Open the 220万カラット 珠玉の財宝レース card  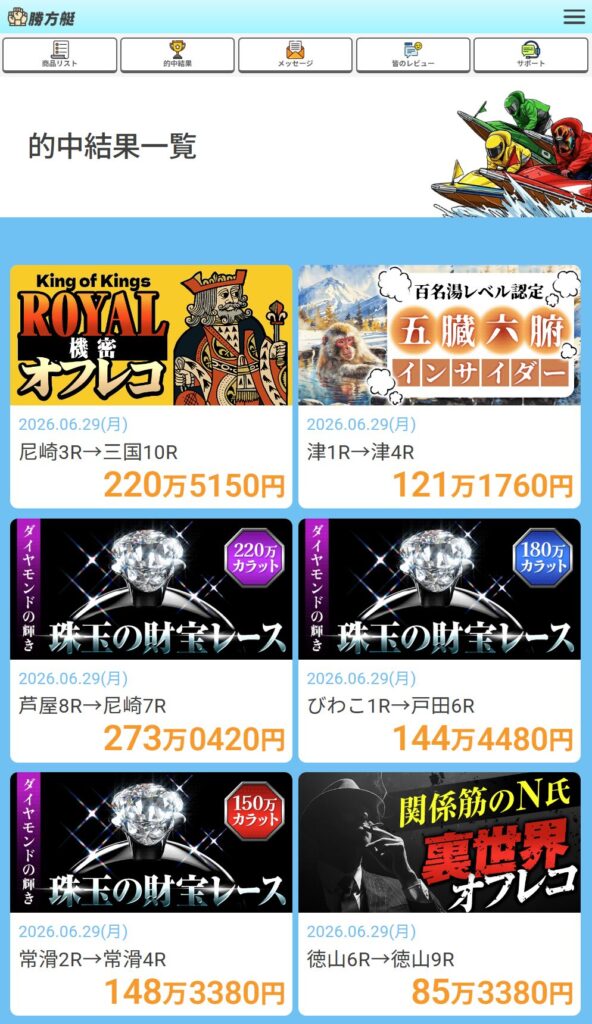[x=151, y=640]
